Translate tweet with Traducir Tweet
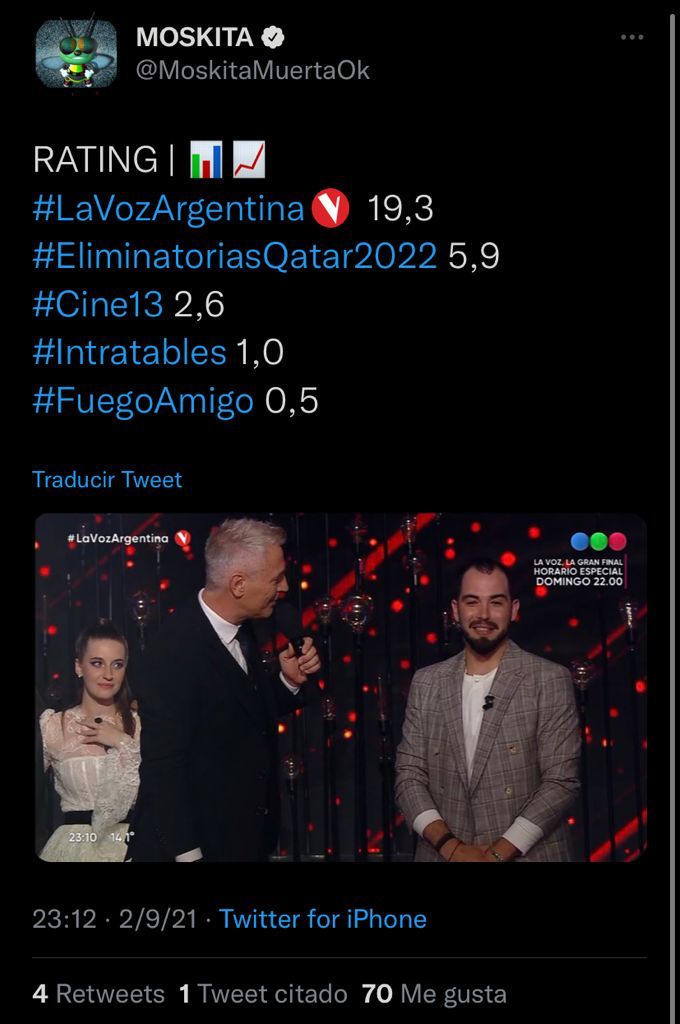 point(107,479)
